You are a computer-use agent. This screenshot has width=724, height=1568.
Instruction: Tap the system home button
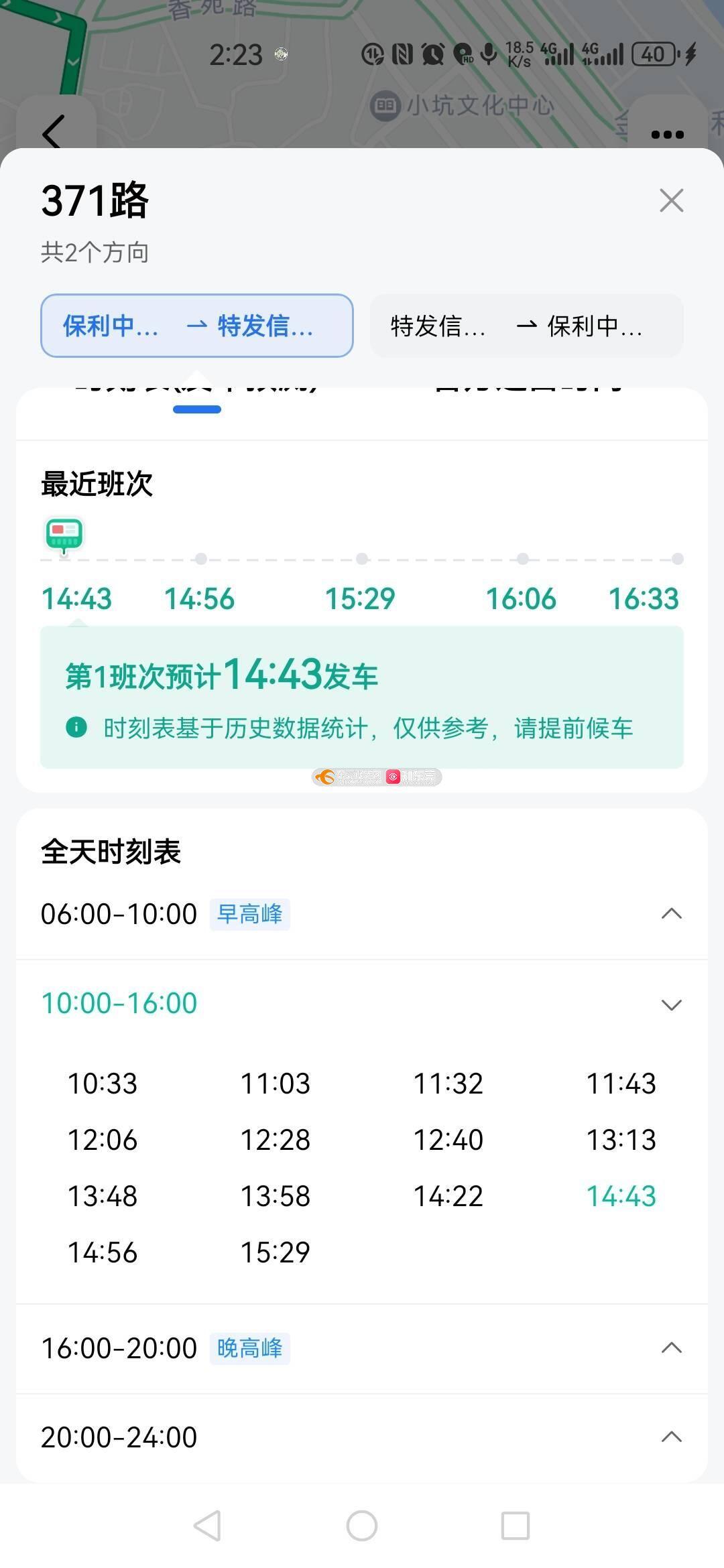[x=362, y=1526]
